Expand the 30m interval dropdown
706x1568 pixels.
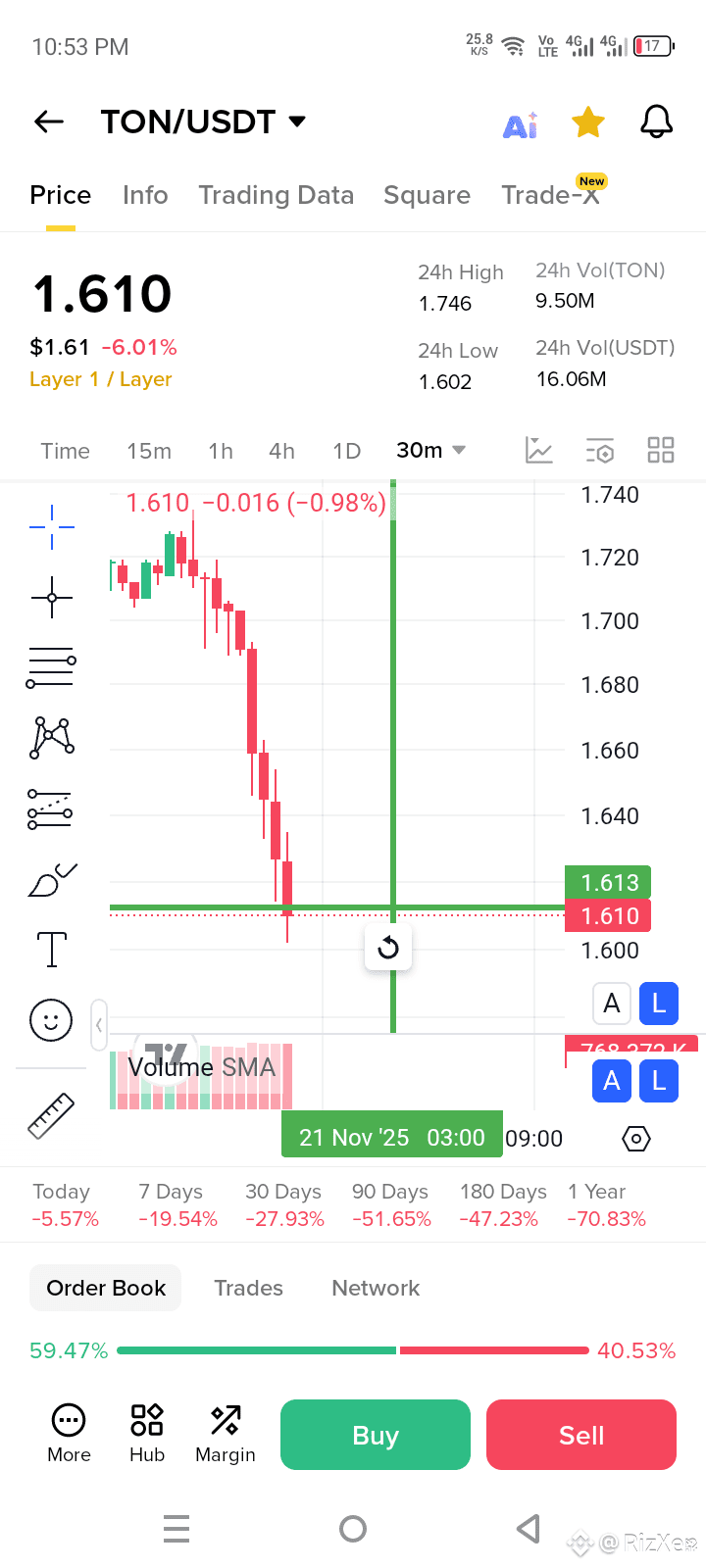pos(430,451)
